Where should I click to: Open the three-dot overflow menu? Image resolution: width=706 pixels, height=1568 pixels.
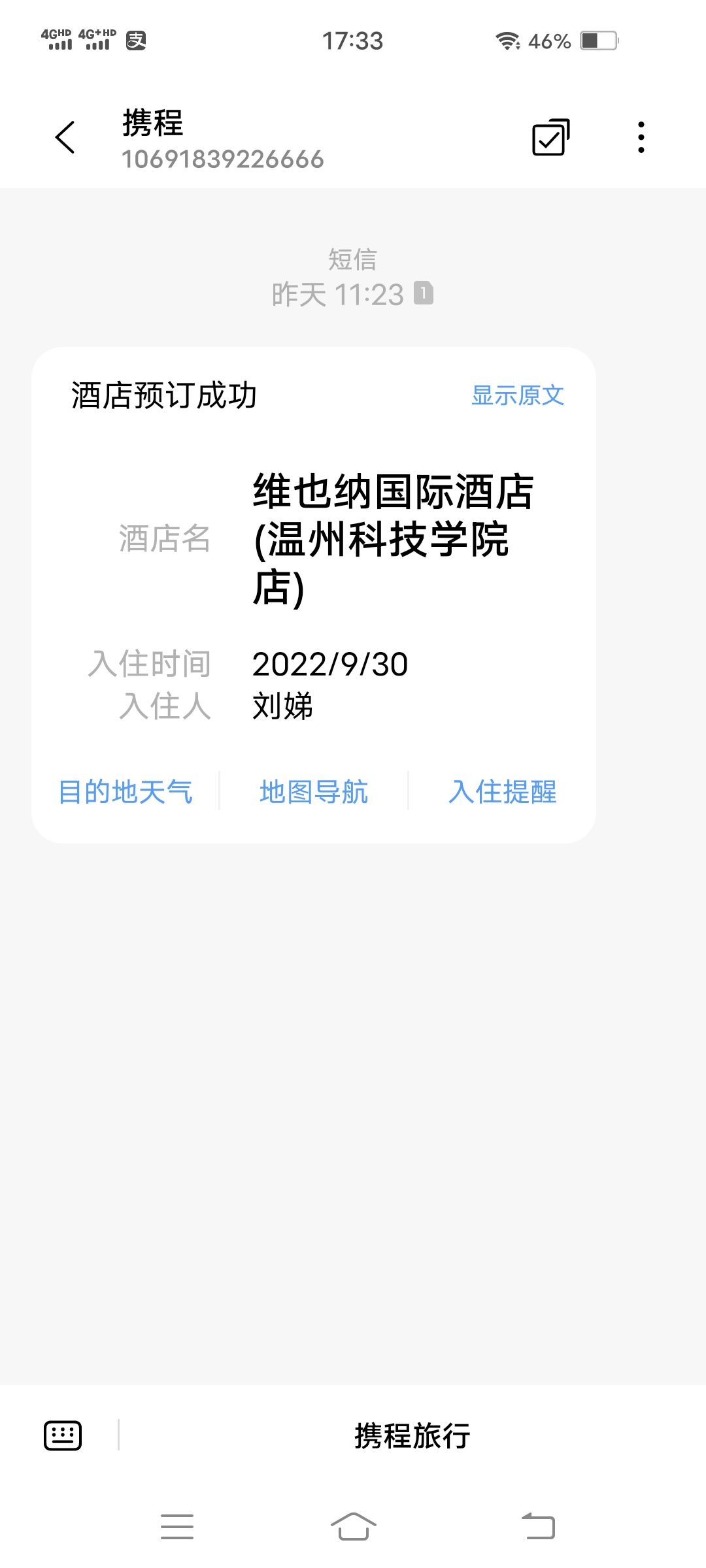coord(641,137)
